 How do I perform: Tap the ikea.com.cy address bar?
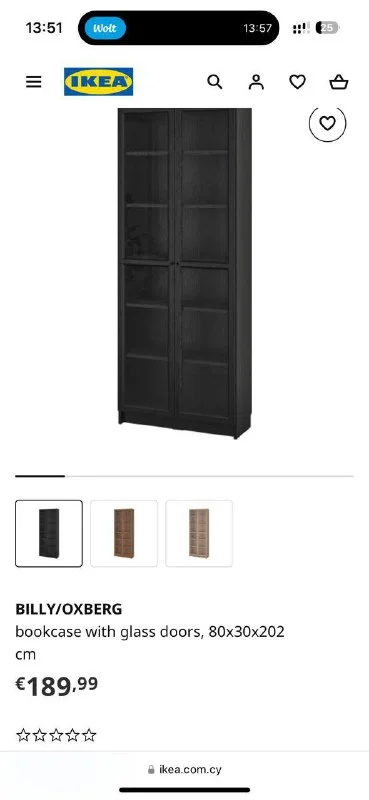(185, 769)
